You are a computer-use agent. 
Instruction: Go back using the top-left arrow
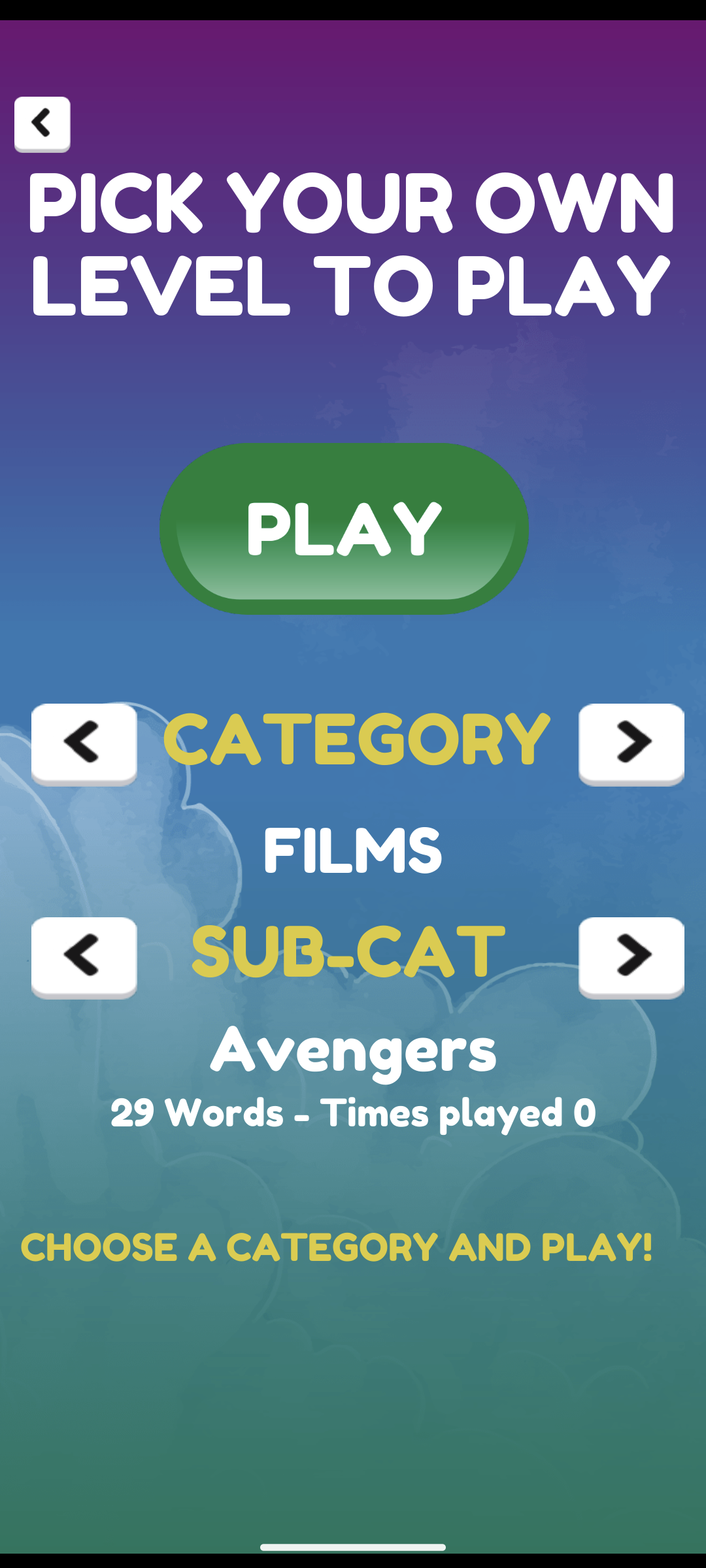tap(42, 124)
